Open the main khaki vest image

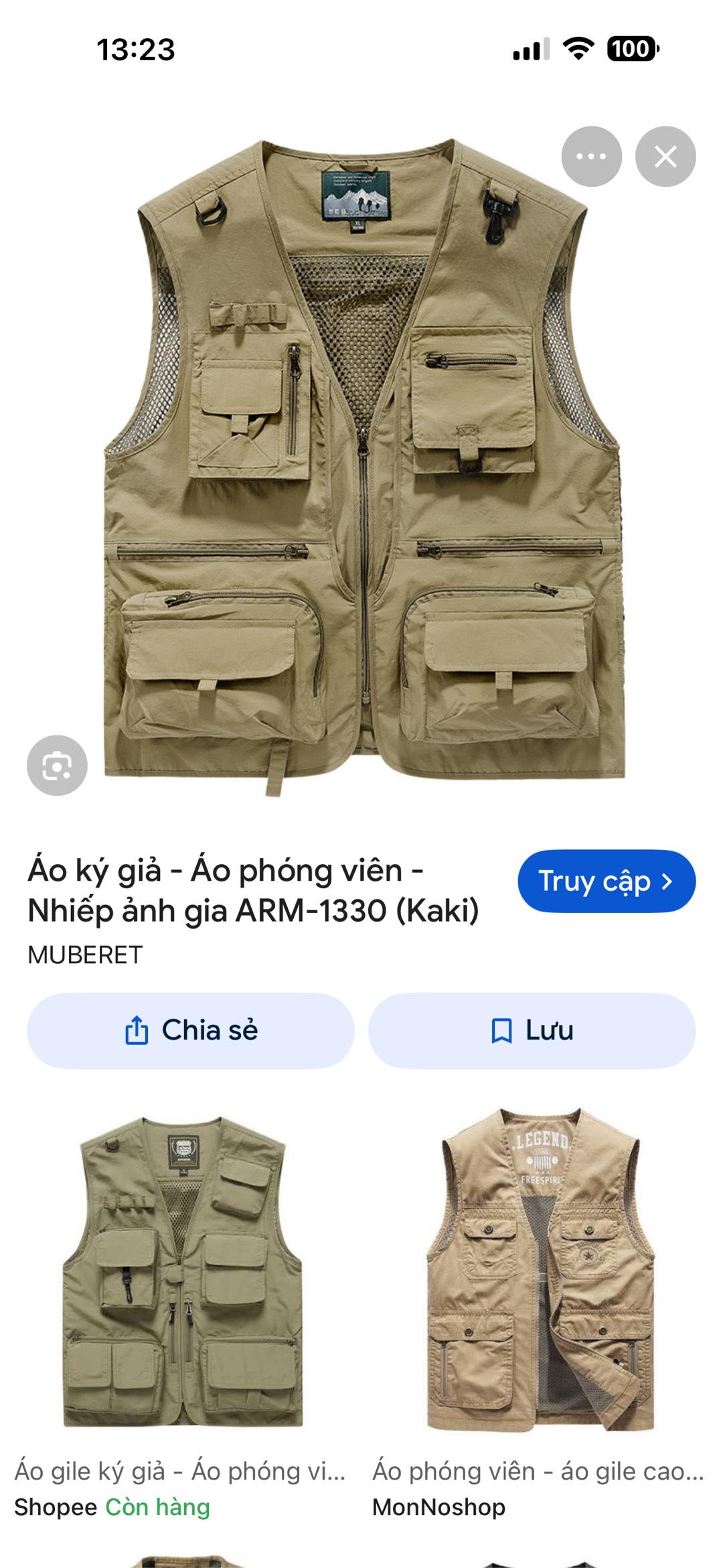click(361, 462)
